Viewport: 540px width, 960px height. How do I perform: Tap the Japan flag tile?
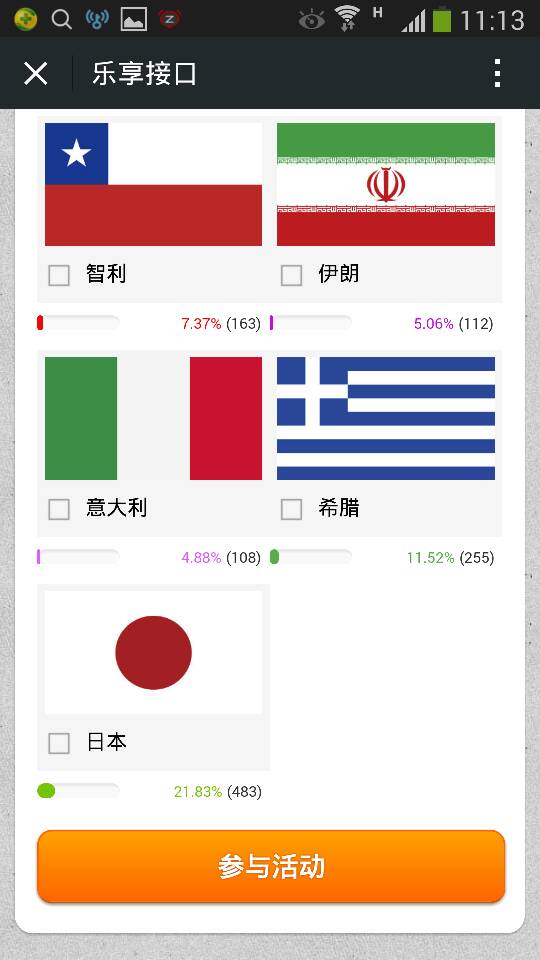click(154, 653)
